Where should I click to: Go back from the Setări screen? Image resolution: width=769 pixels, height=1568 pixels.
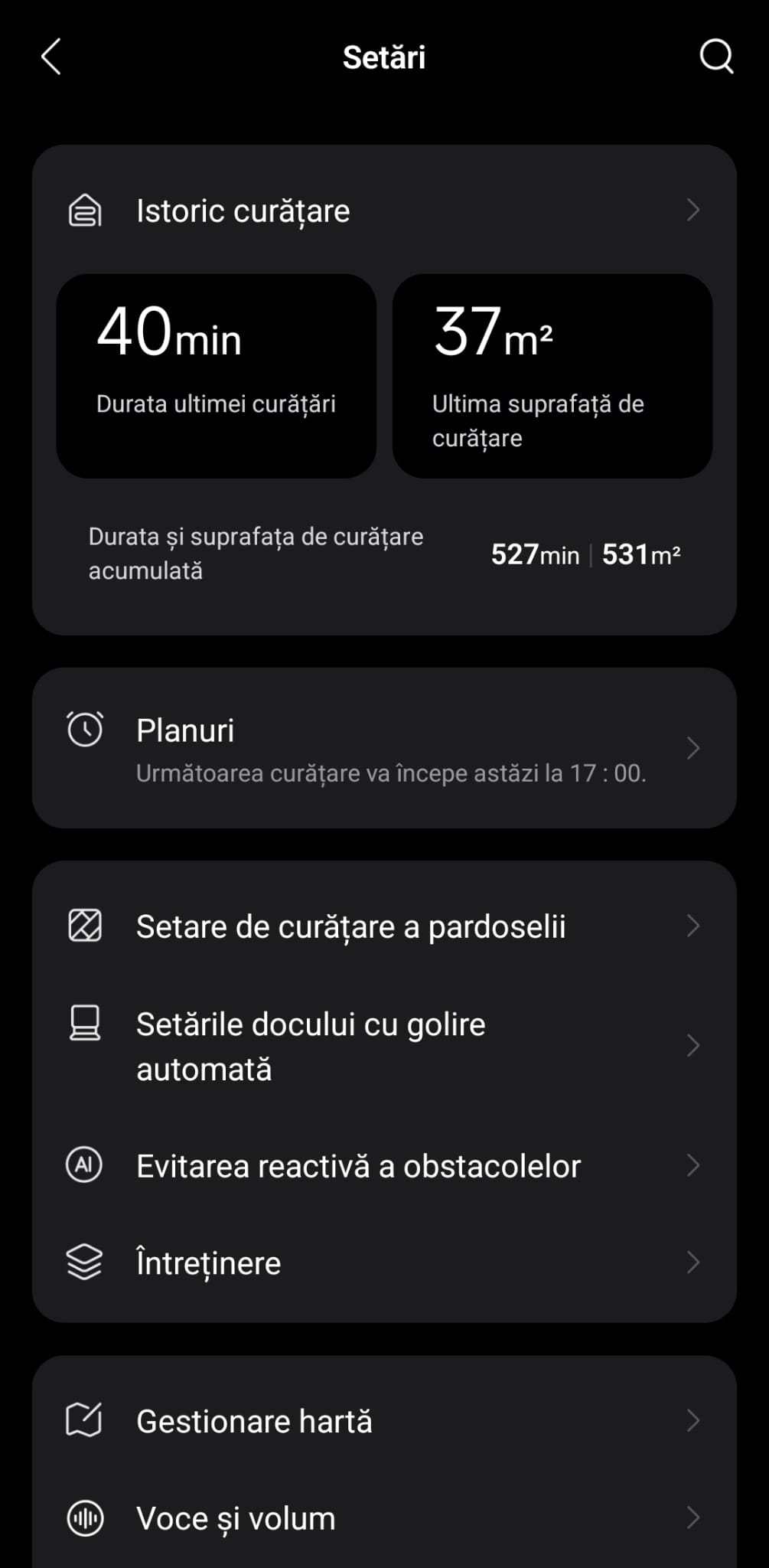click(51, 57)
